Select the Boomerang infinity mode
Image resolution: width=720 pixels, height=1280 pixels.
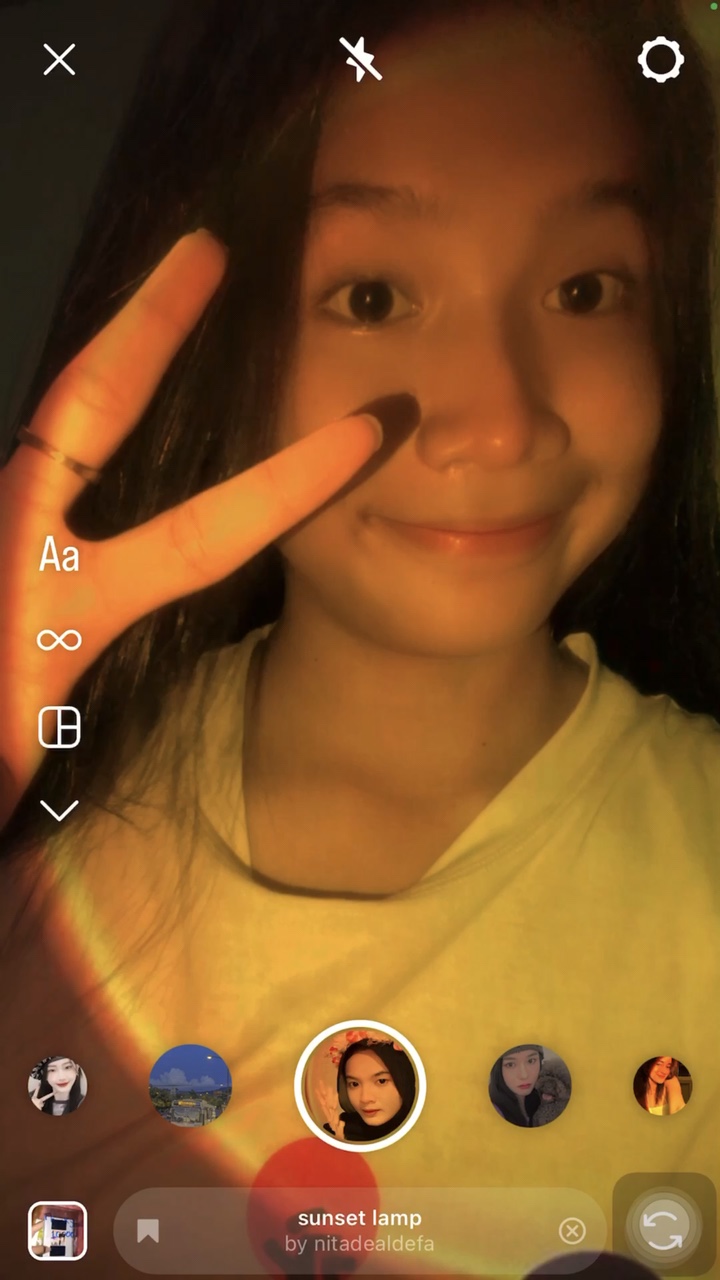pyautogui.click(x=59, y=640)
